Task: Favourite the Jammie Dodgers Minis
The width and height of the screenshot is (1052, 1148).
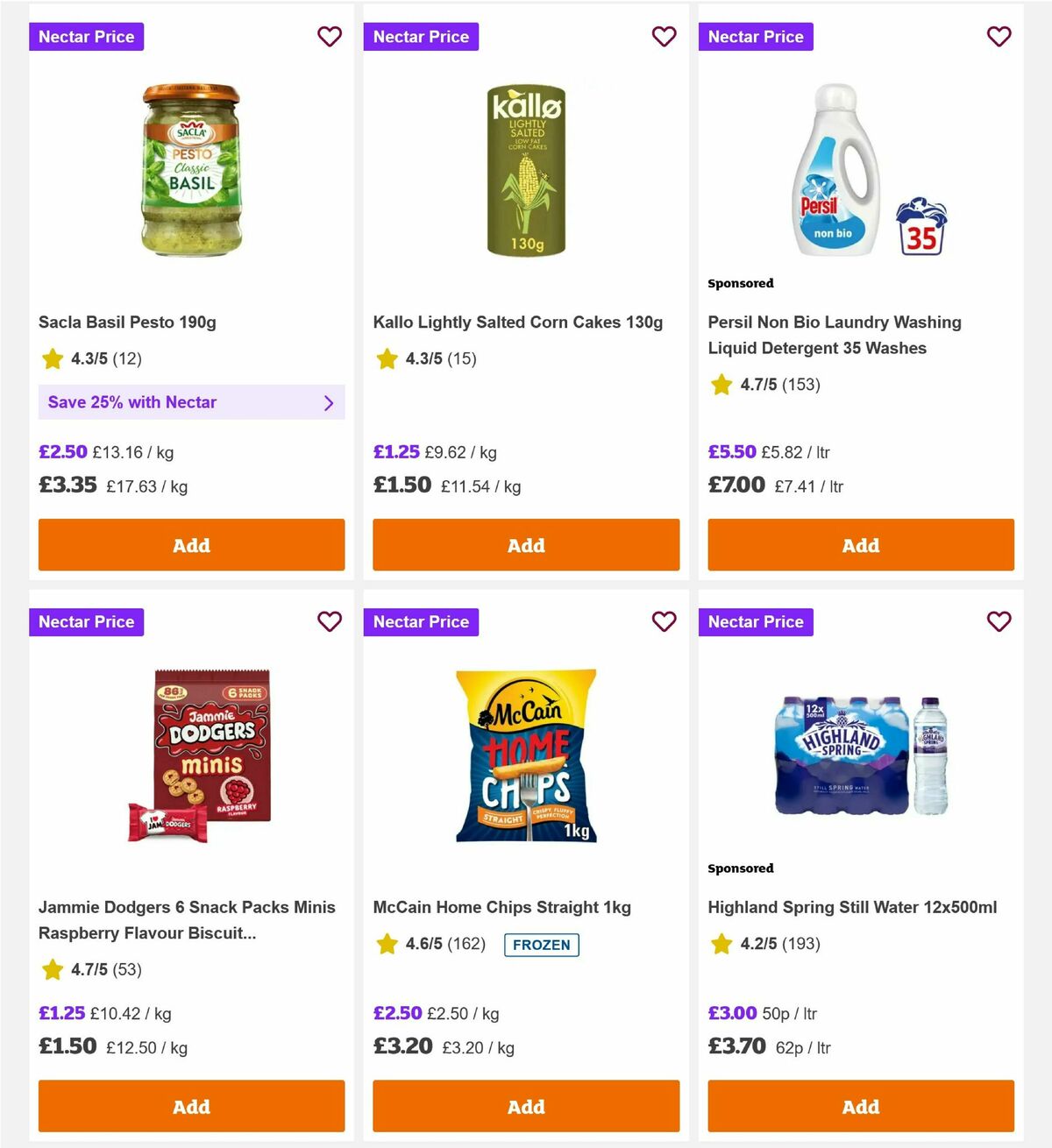Action: coord(330,621)
